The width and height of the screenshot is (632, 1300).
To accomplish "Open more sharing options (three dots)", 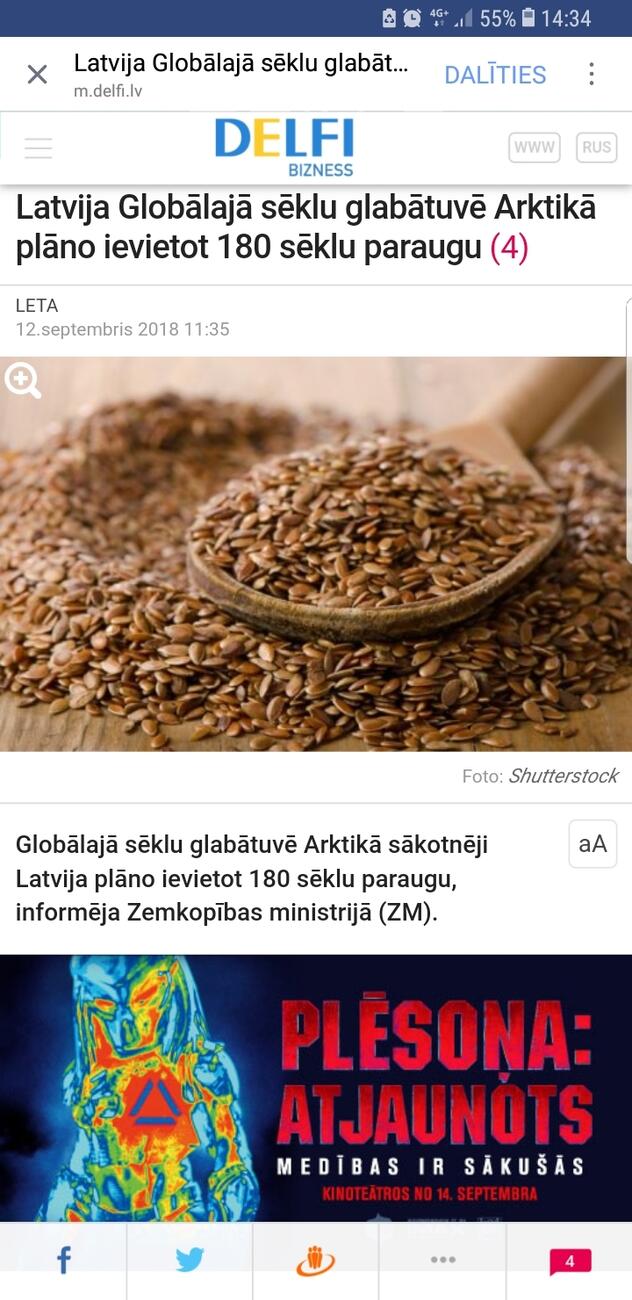I will point(442,1260).
